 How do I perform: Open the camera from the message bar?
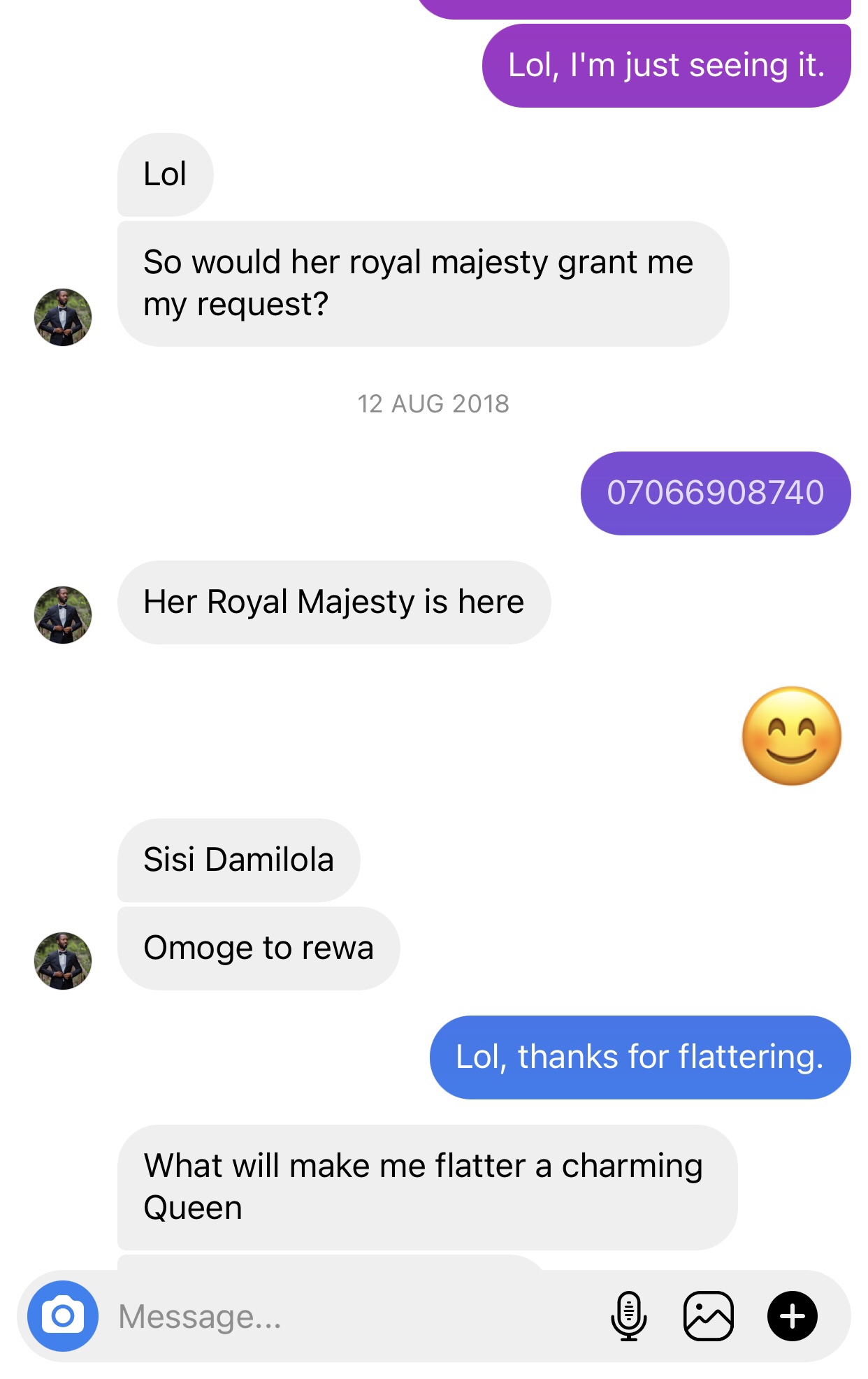[63, 1316]
